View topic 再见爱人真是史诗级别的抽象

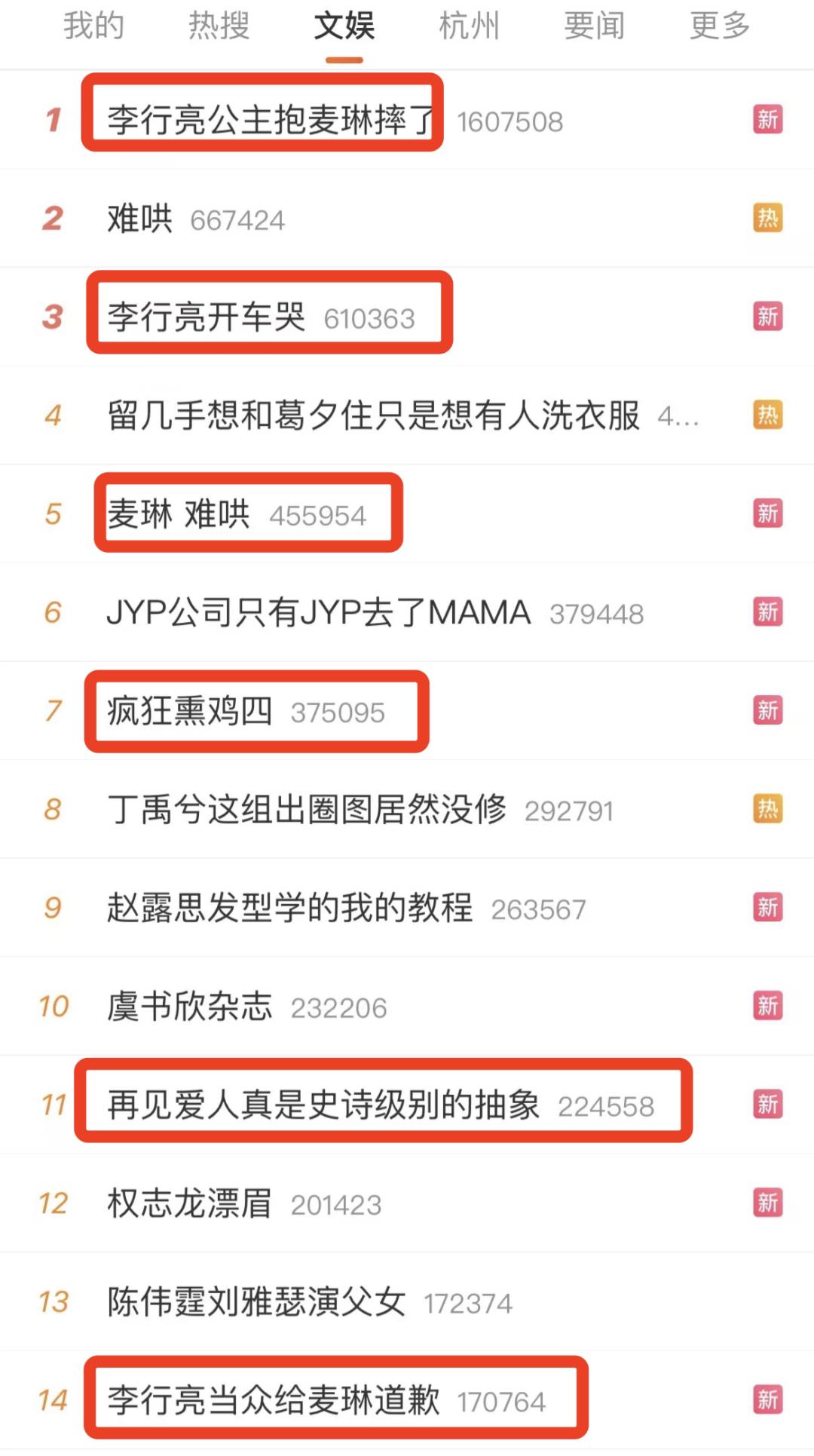[x=323, y=1105]
